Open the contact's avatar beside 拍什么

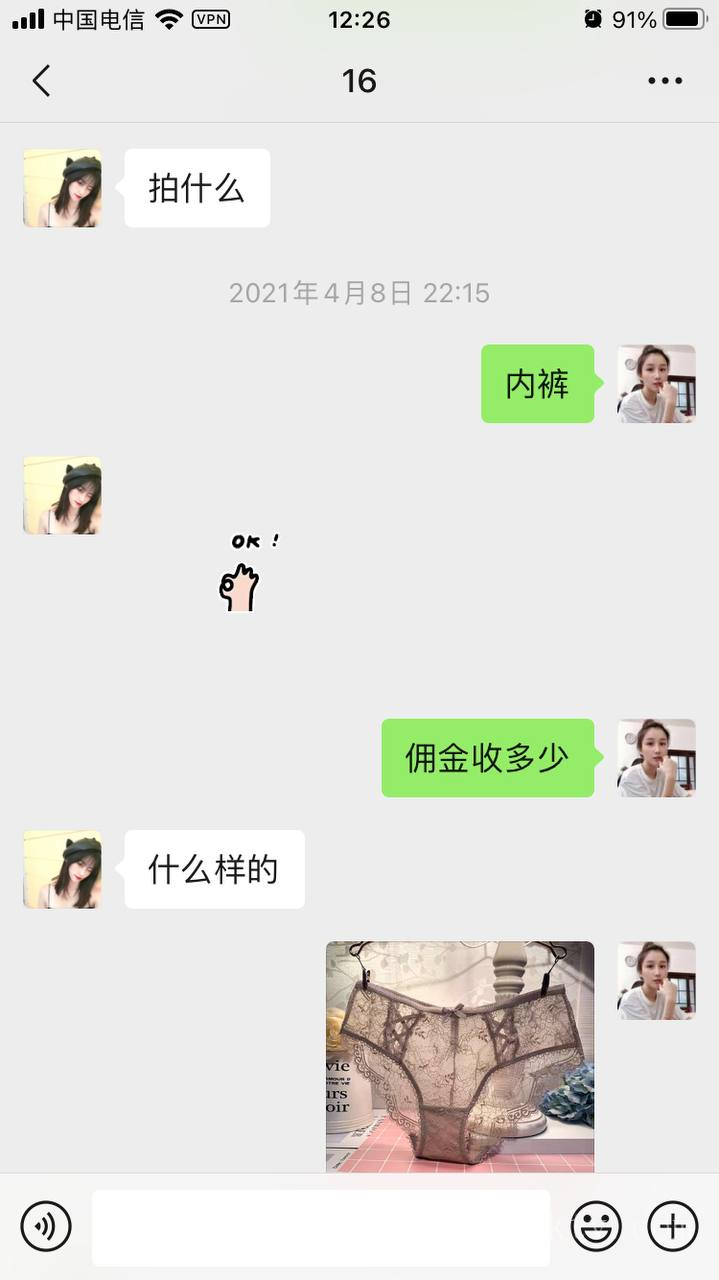click(x=62, y=188)
